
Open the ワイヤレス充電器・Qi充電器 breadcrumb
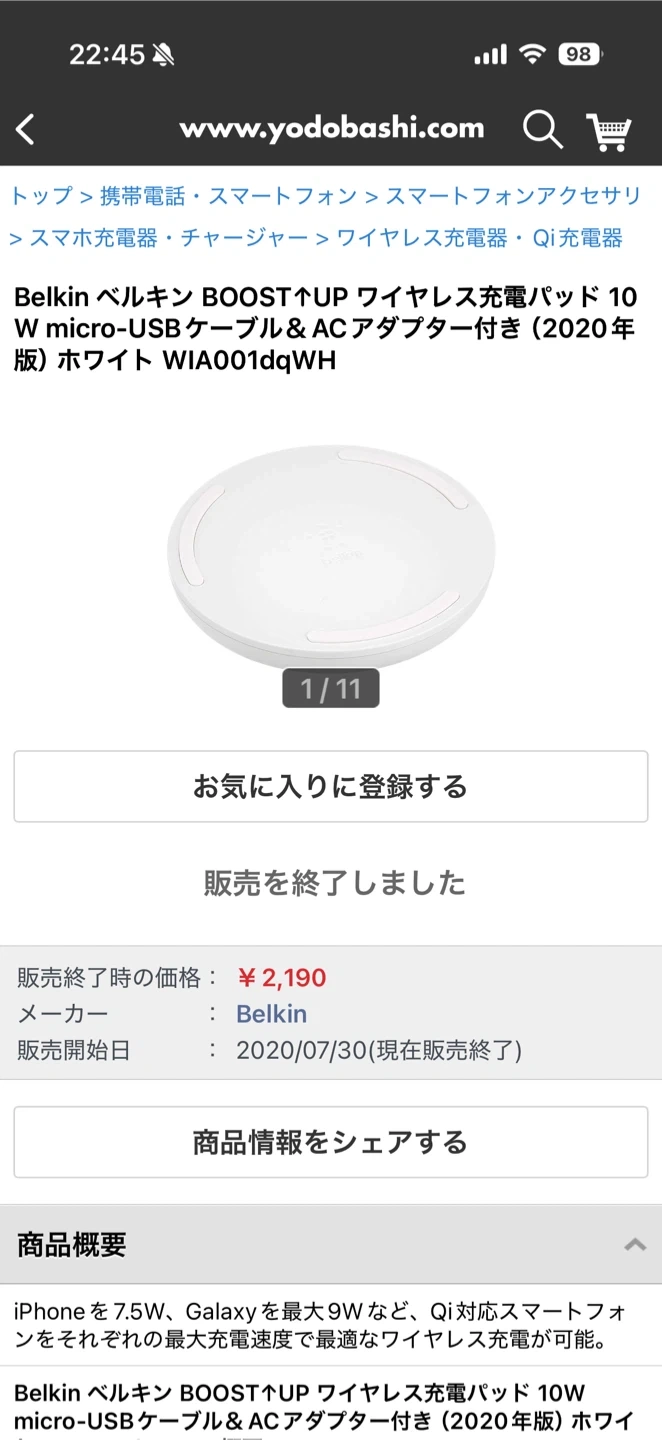[x=479, y=238]
